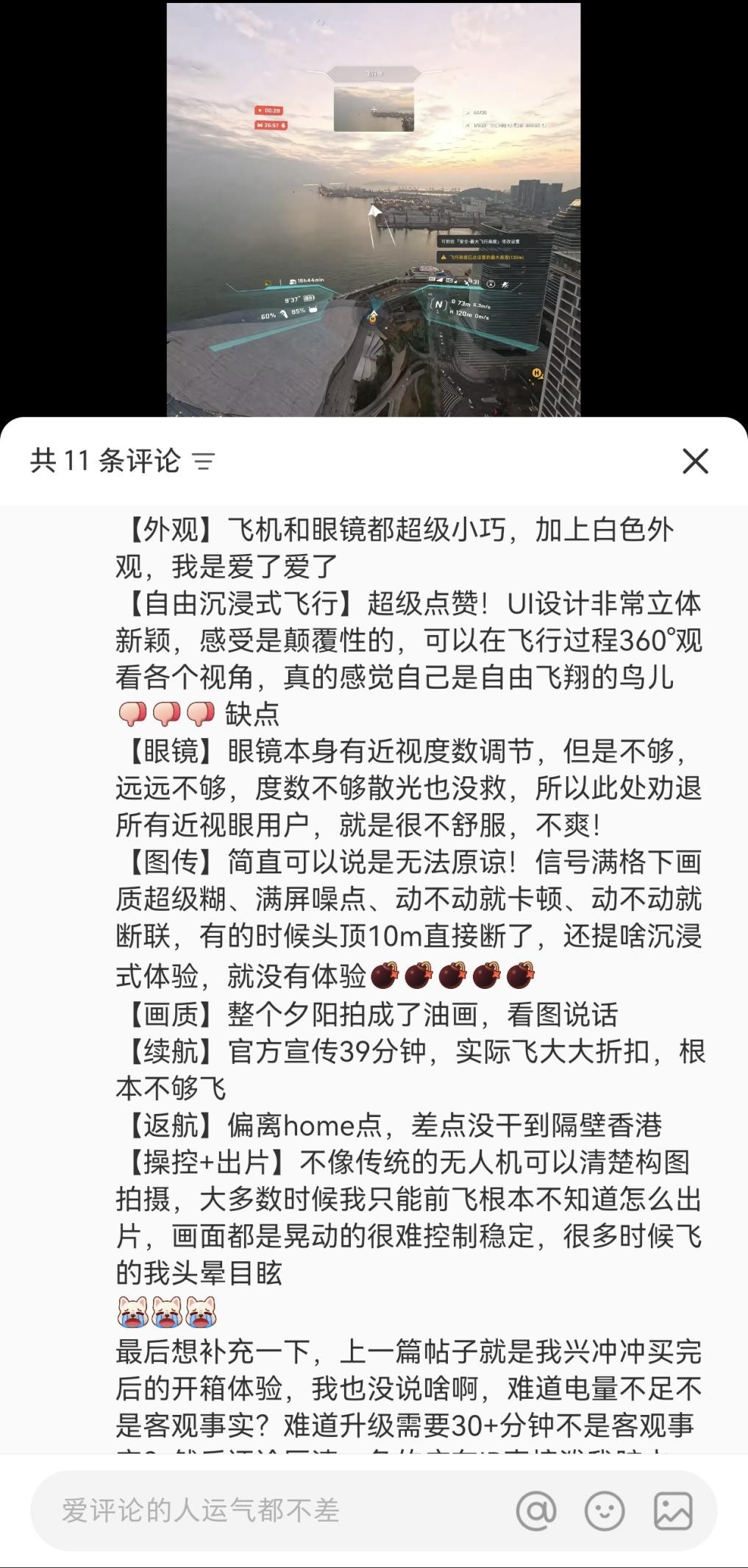
Task: Toggle the goggles icon beside the 26:57 timer
Action: 259,124
